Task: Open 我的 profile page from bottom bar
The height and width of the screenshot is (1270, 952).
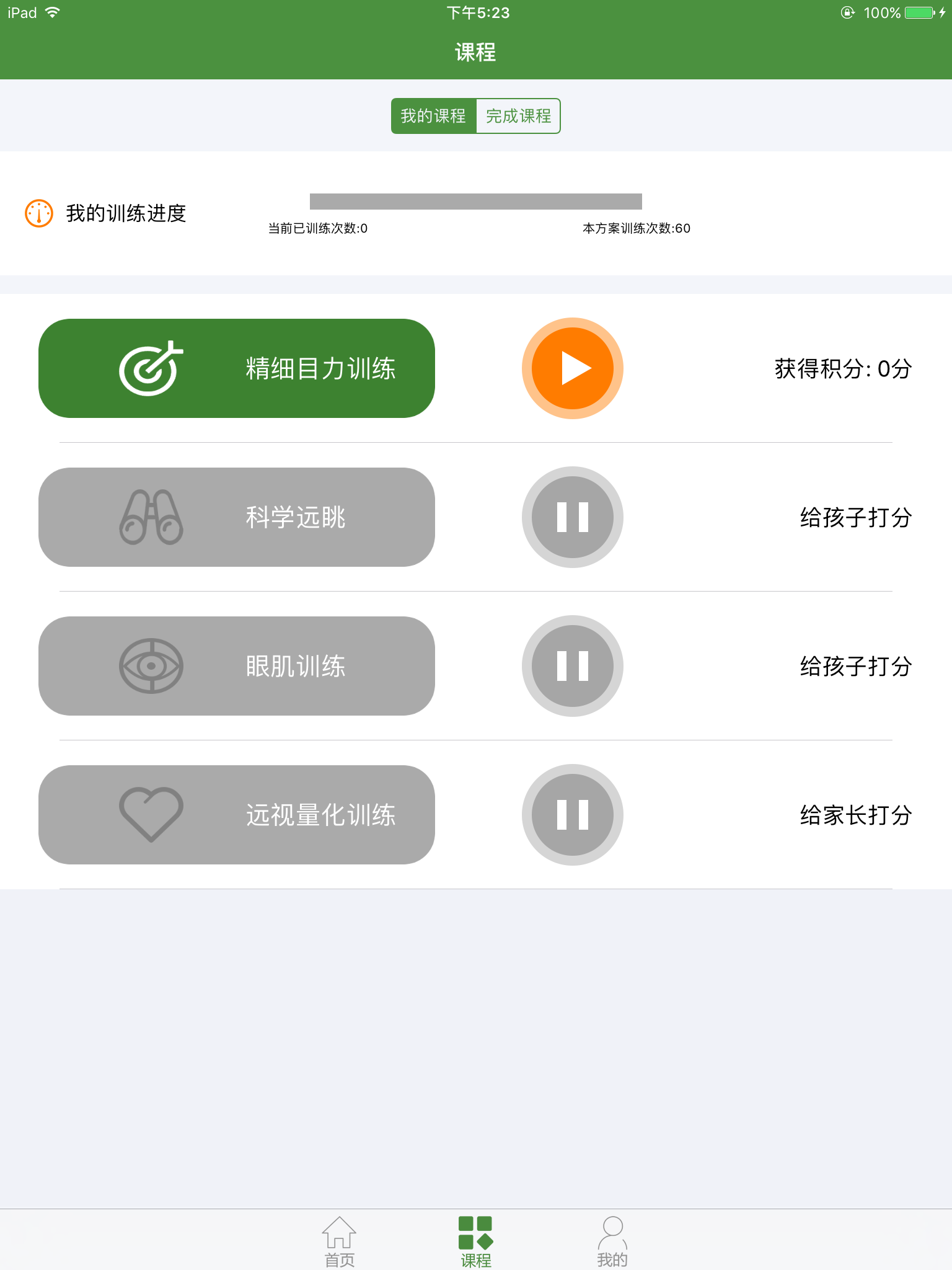Action: 612,1240
